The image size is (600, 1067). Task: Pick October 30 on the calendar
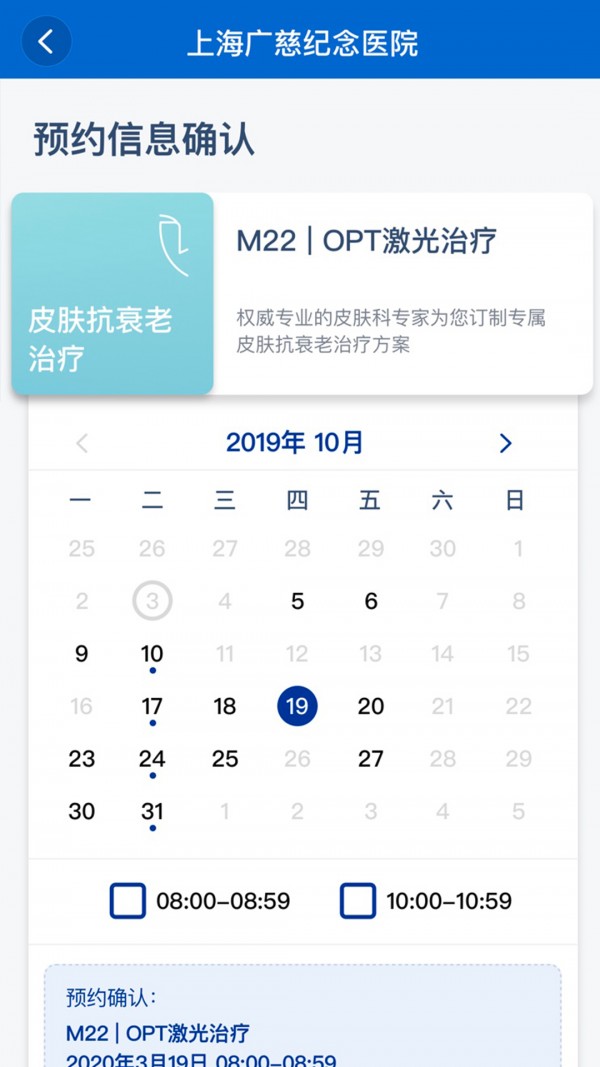click(x=82, y=811)
